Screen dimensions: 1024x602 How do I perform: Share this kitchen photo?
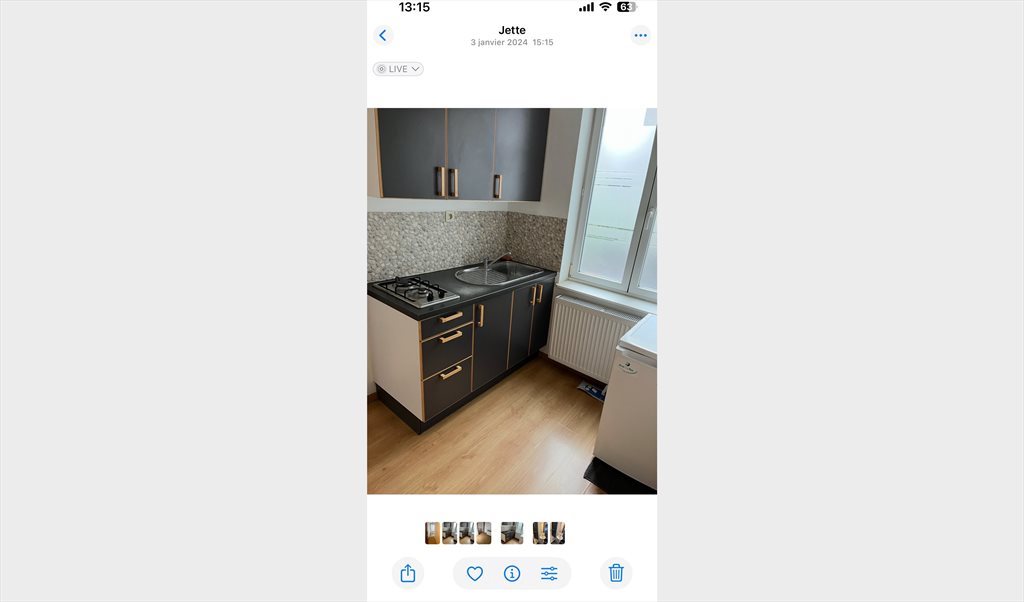(408, 573)
